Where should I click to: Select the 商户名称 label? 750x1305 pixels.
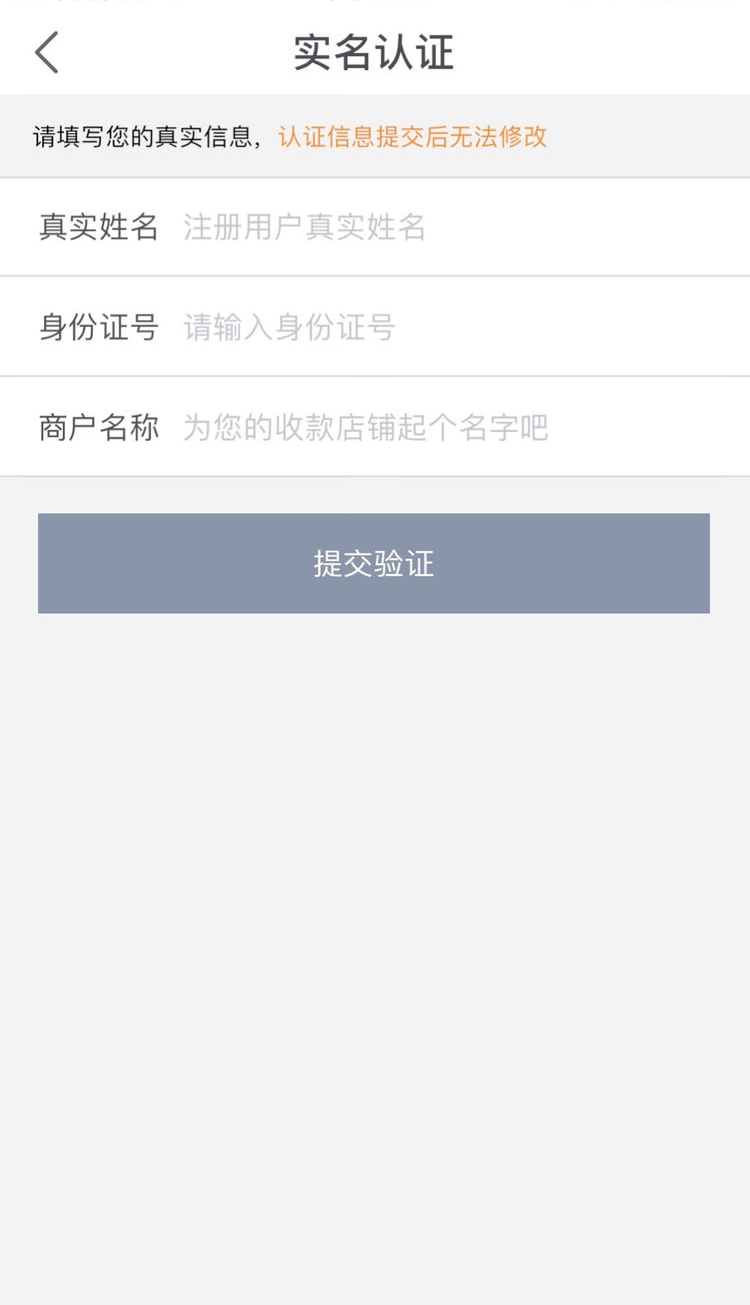point(98,426)
